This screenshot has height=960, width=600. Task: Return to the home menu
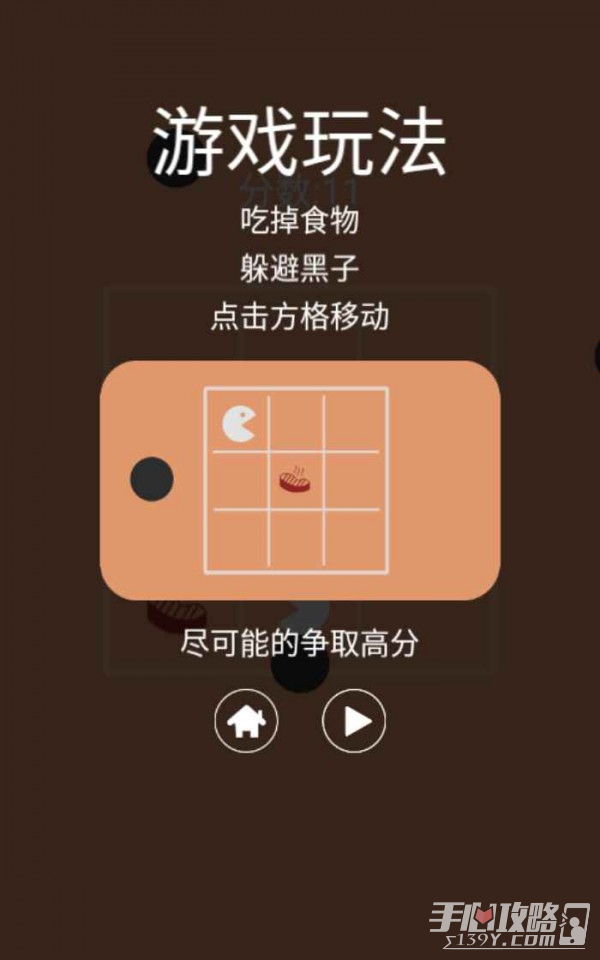tap(246, 721)
